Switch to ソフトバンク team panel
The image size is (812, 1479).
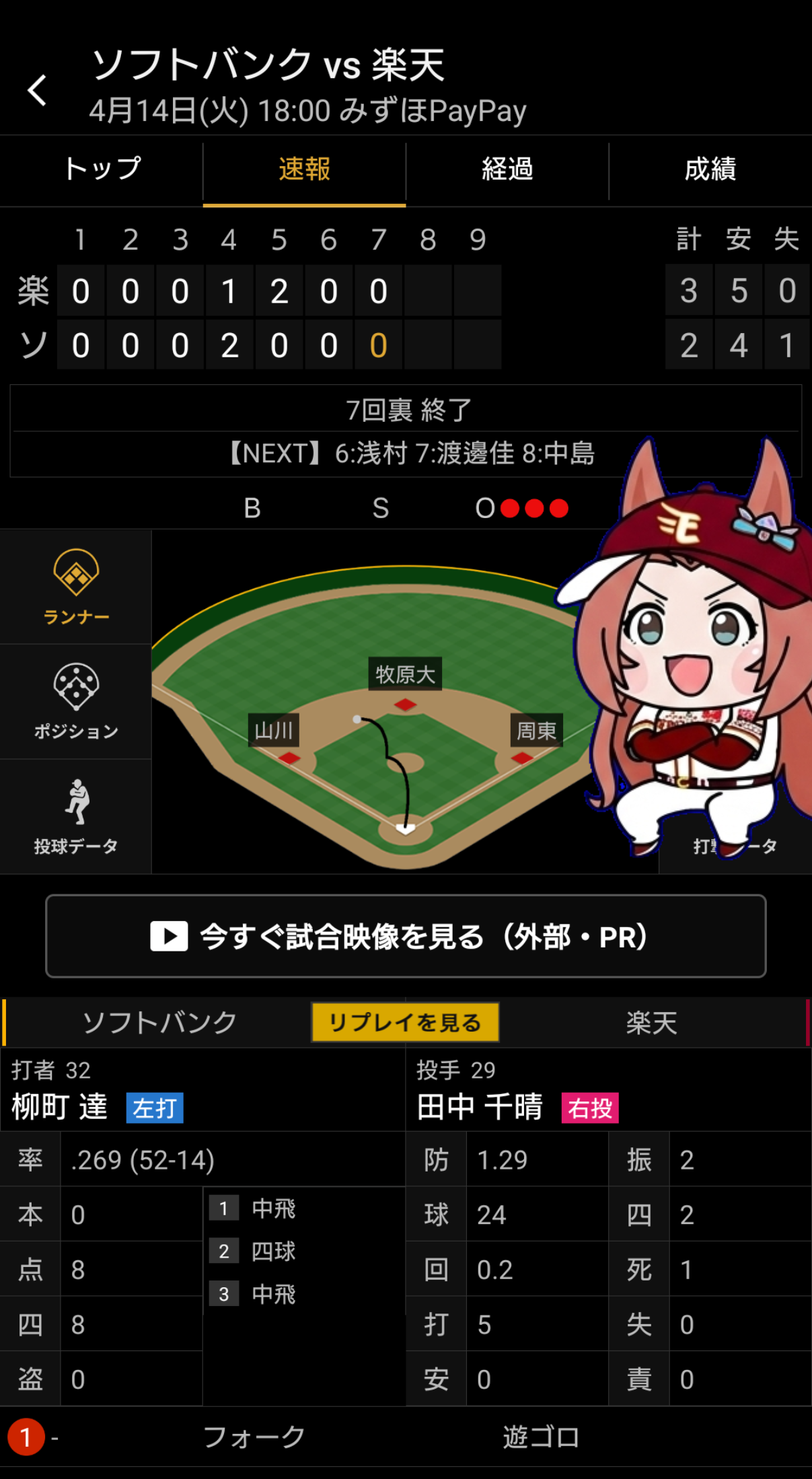click(159, 1022)
